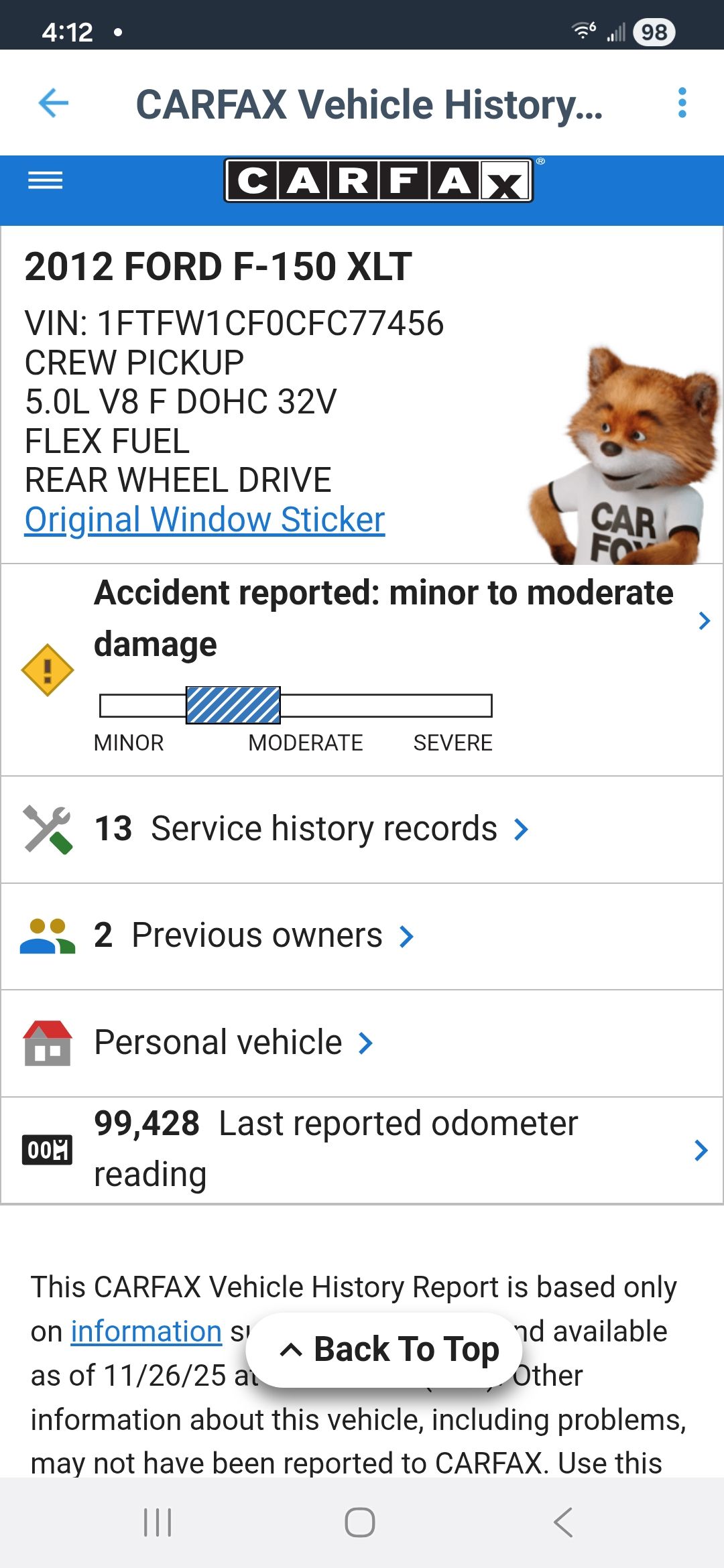Screen dimensions: 724x1568
Task: Open the system recent apps view
Action: (x=158, y=1522)
